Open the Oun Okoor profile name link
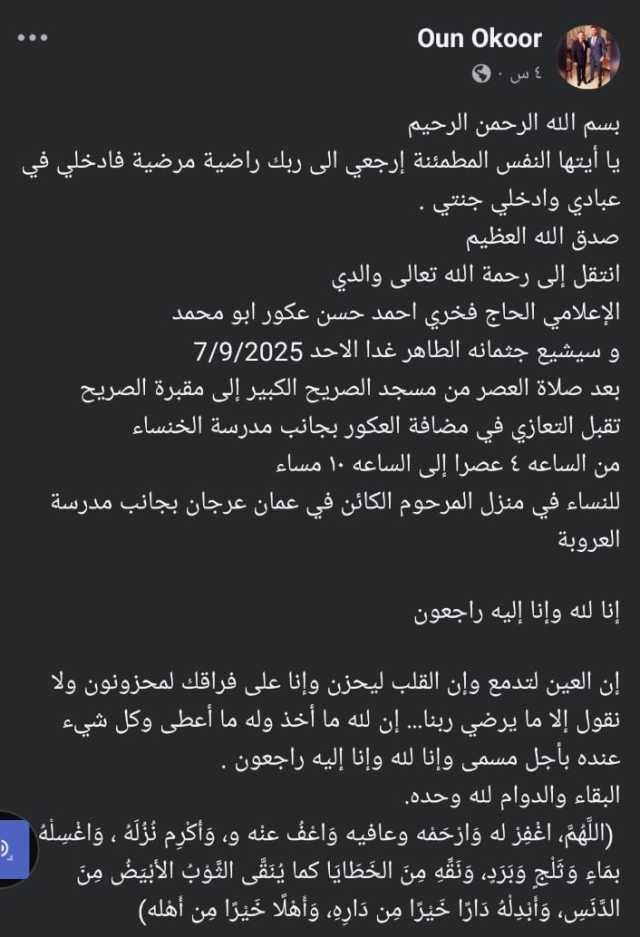 [x=480, y=39]
